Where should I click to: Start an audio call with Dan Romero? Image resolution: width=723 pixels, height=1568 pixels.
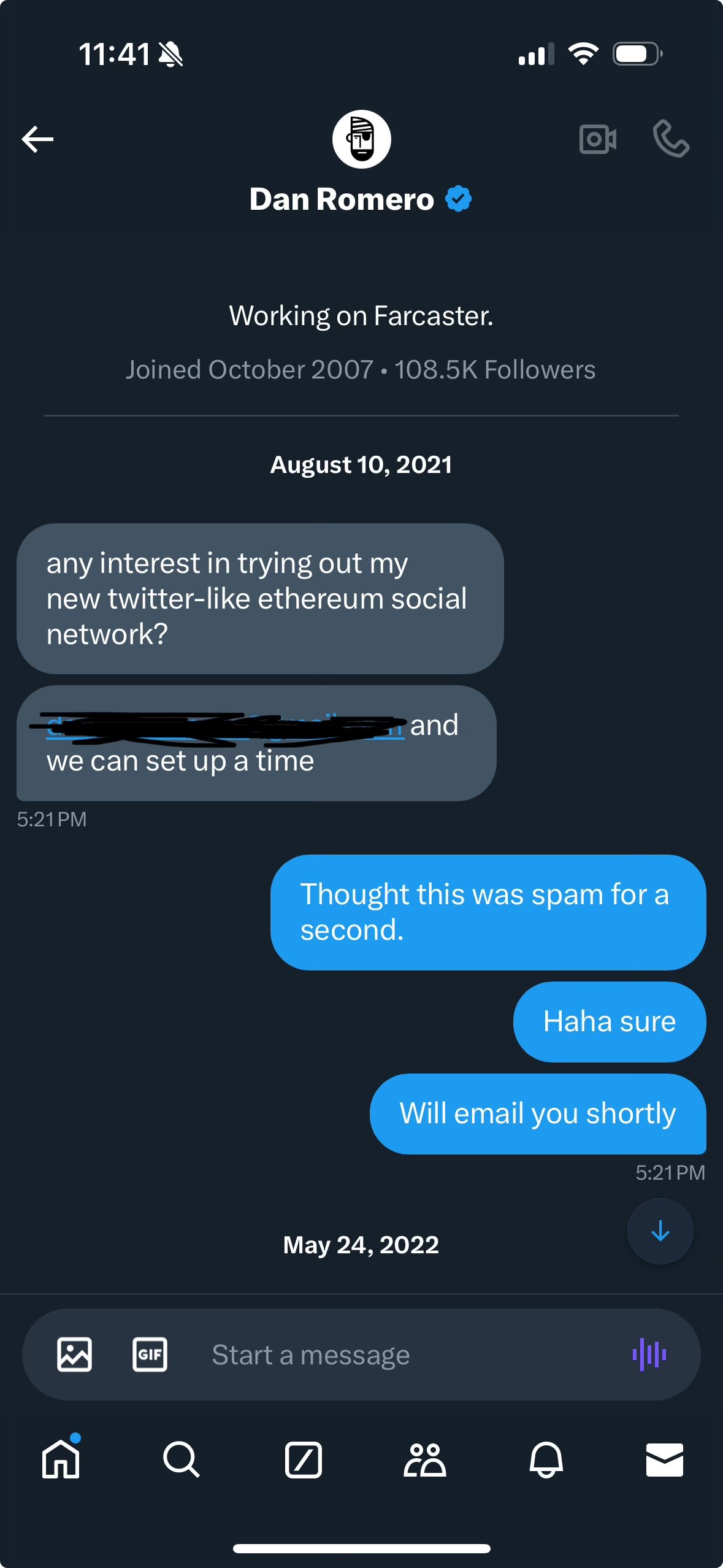(671, 139)
